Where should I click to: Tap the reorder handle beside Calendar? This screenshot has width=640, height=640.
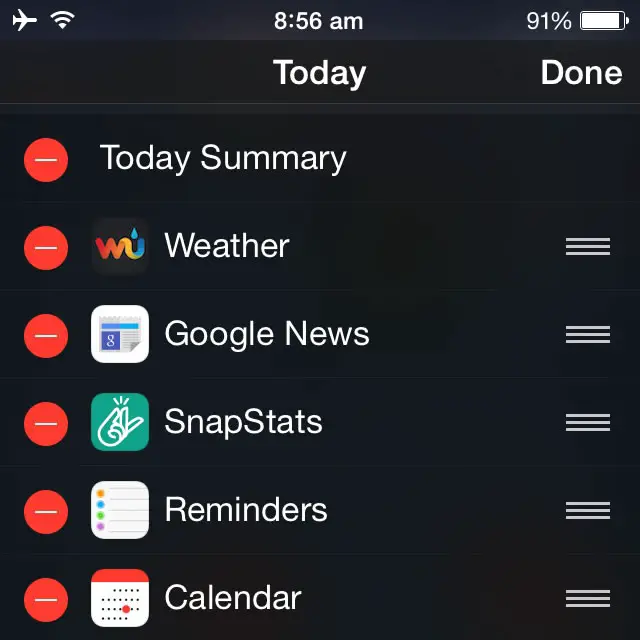pyautogui.click(x=587, y=599)
